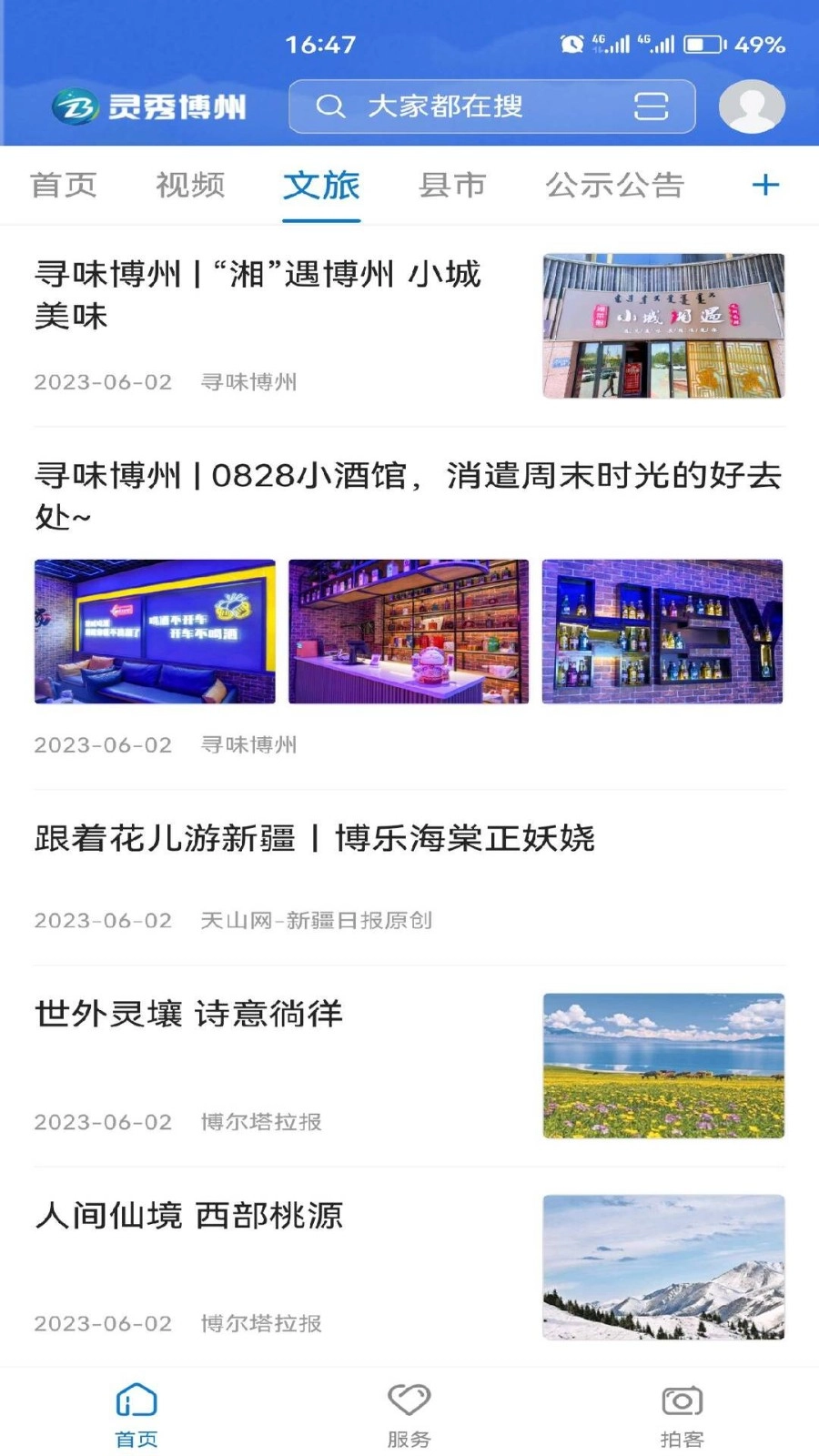This screenshot has width=819, height=1456.
Task: Tap the search magnifier icon
Action: click(329, 106)
